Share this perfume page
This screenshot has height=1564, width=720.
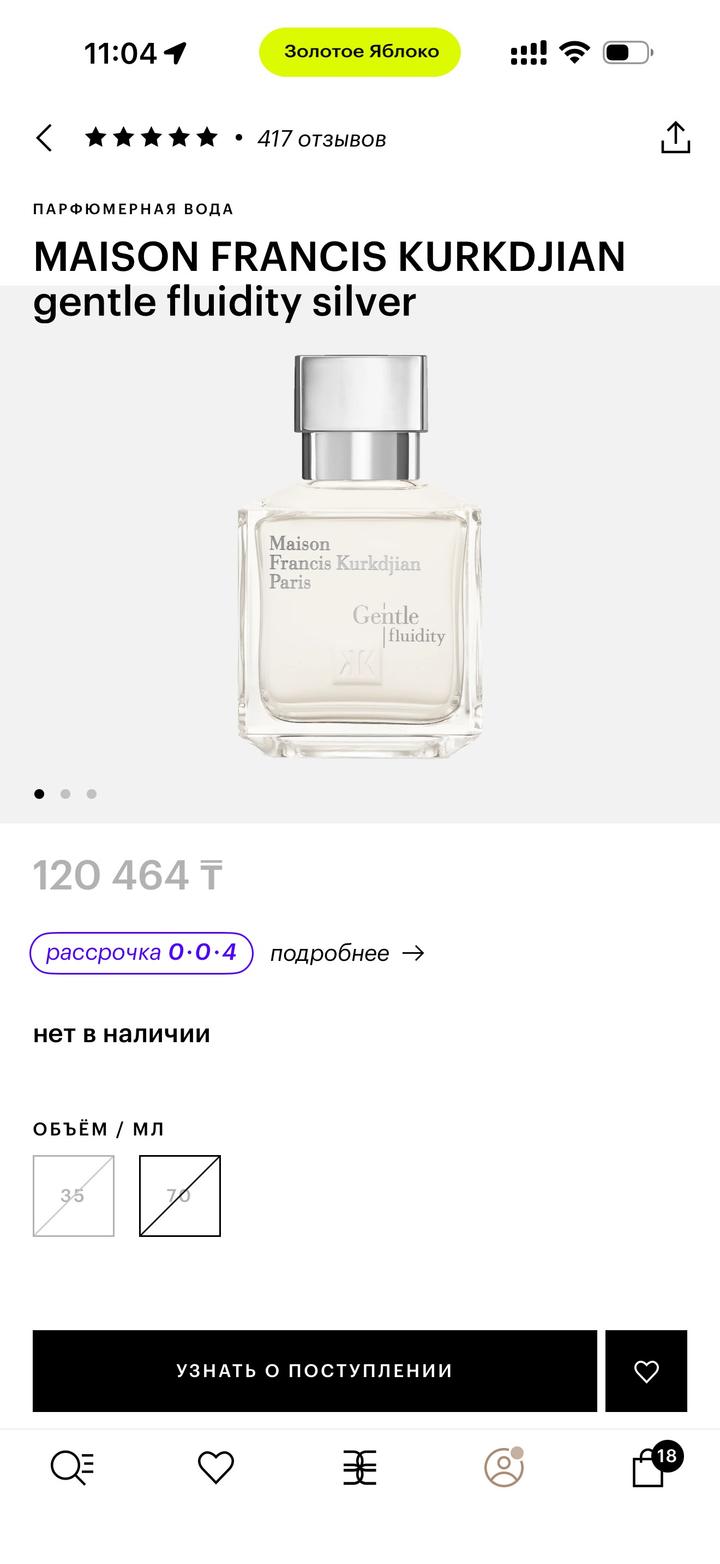(x=676, y=138)
